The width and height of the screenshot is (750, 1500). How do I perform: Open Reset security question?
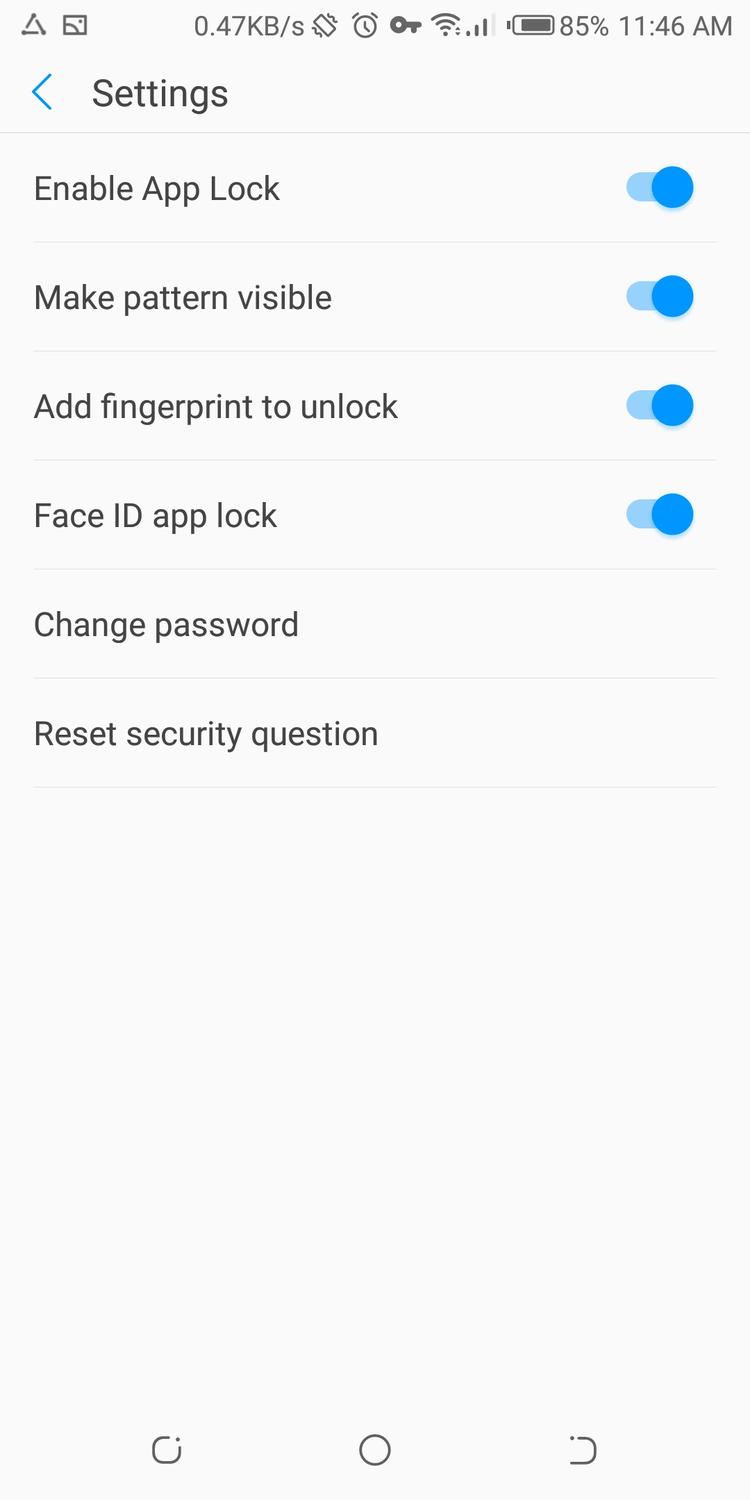point(206,734)
